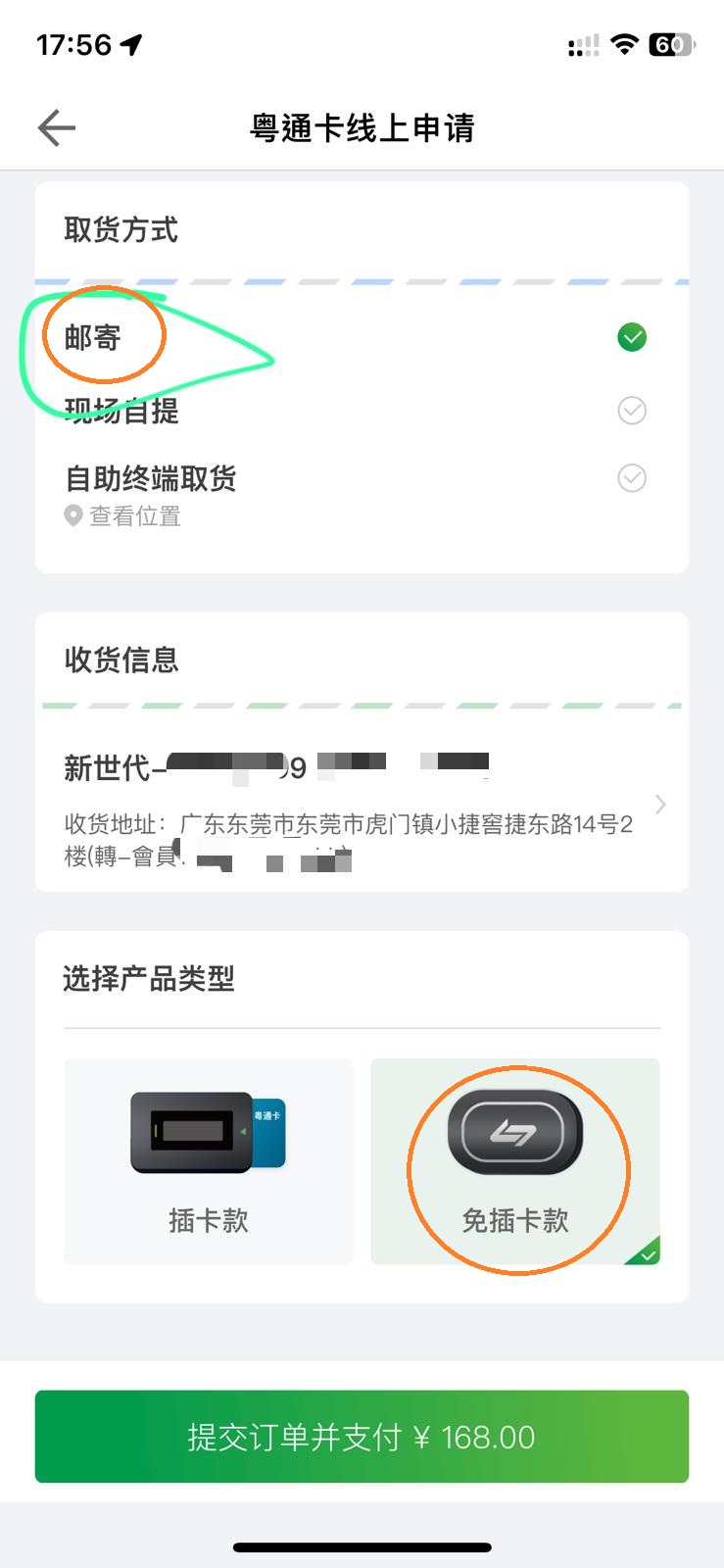Screen dimensions: 724x1568
Task: Choose the 免插卡款 product type
Action: 516,1160
